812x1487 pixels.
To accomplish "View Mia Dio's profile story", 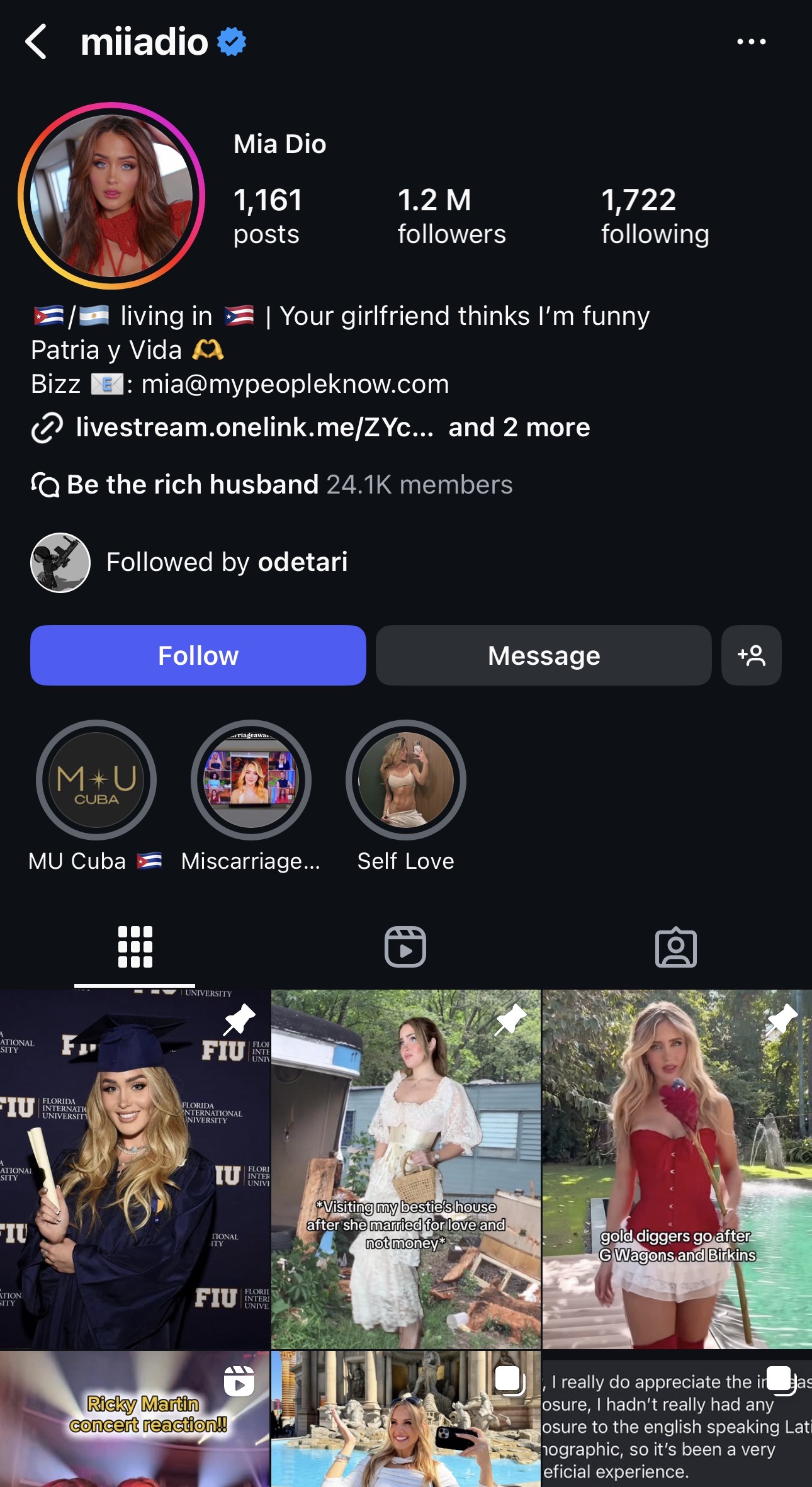I will pos(111,195).
